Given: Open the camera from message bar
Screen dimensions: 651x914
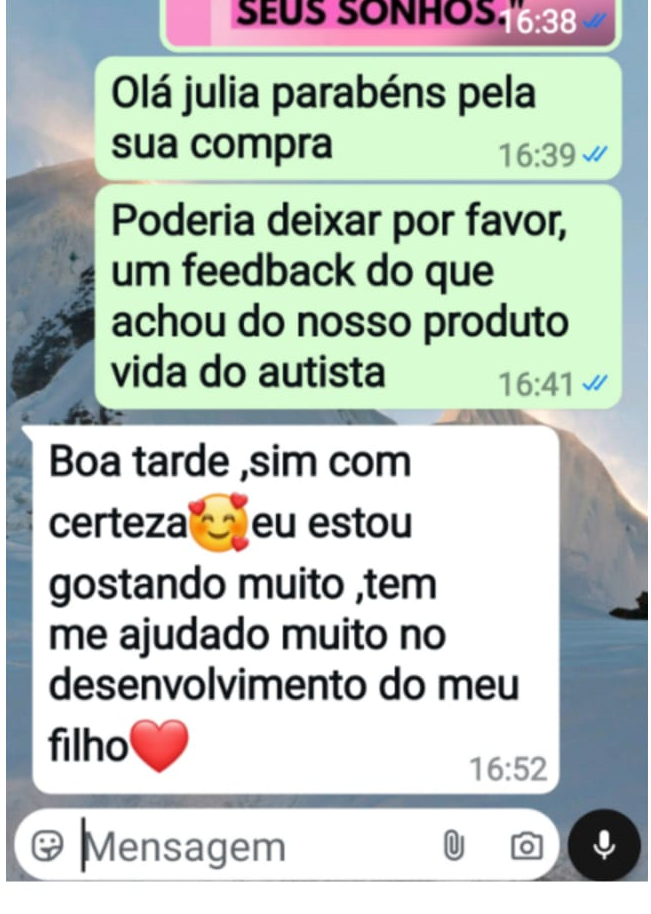Looking at the screenshot, I should (526, 847).
